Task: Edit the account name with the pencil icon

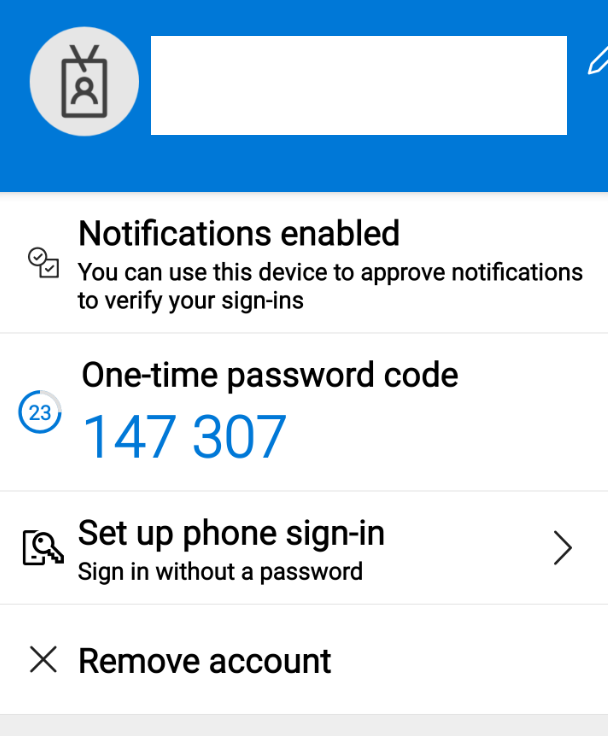Action: pyautogui.click(x=598, y=62)
